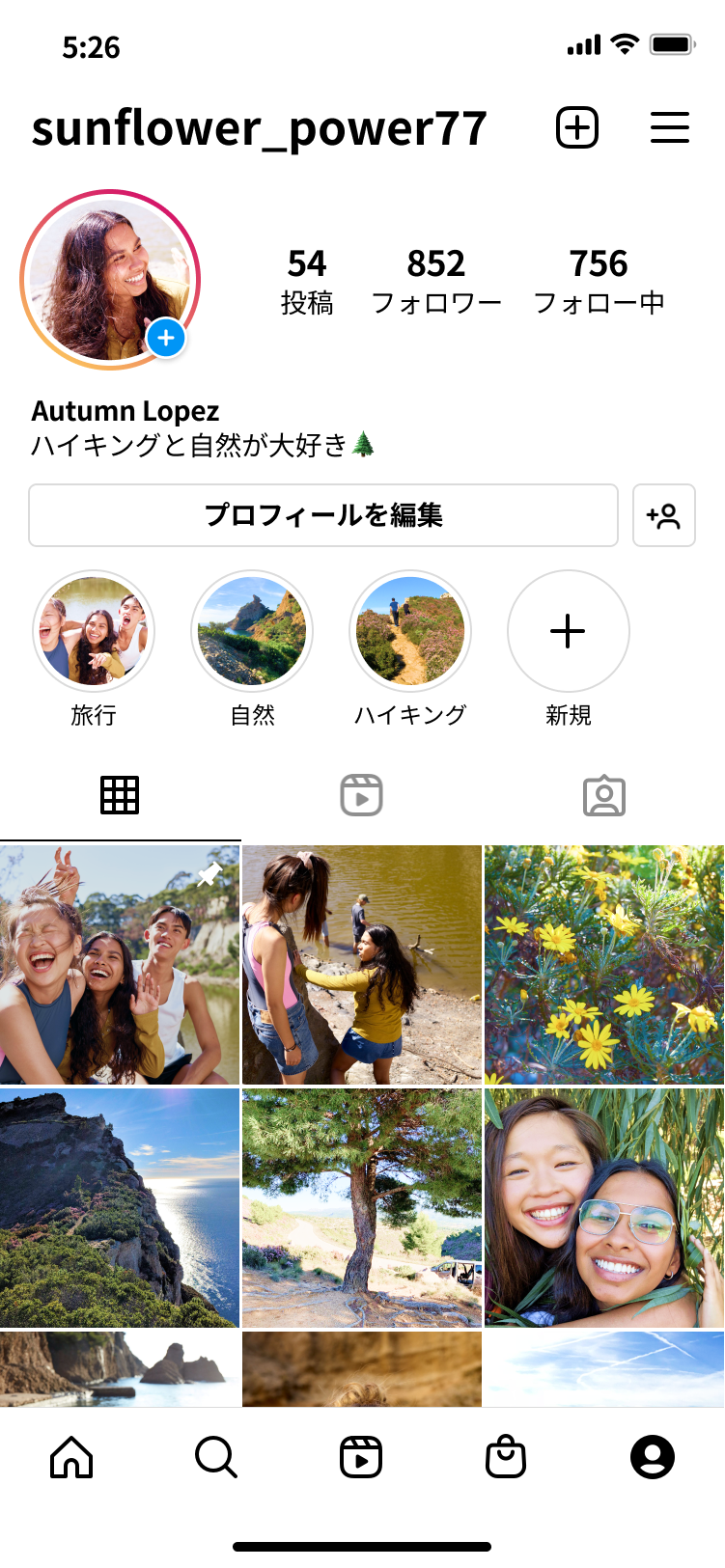725x1568 pixels.
Task: Open the ハイキング story highlight
Action: (410, 632)
